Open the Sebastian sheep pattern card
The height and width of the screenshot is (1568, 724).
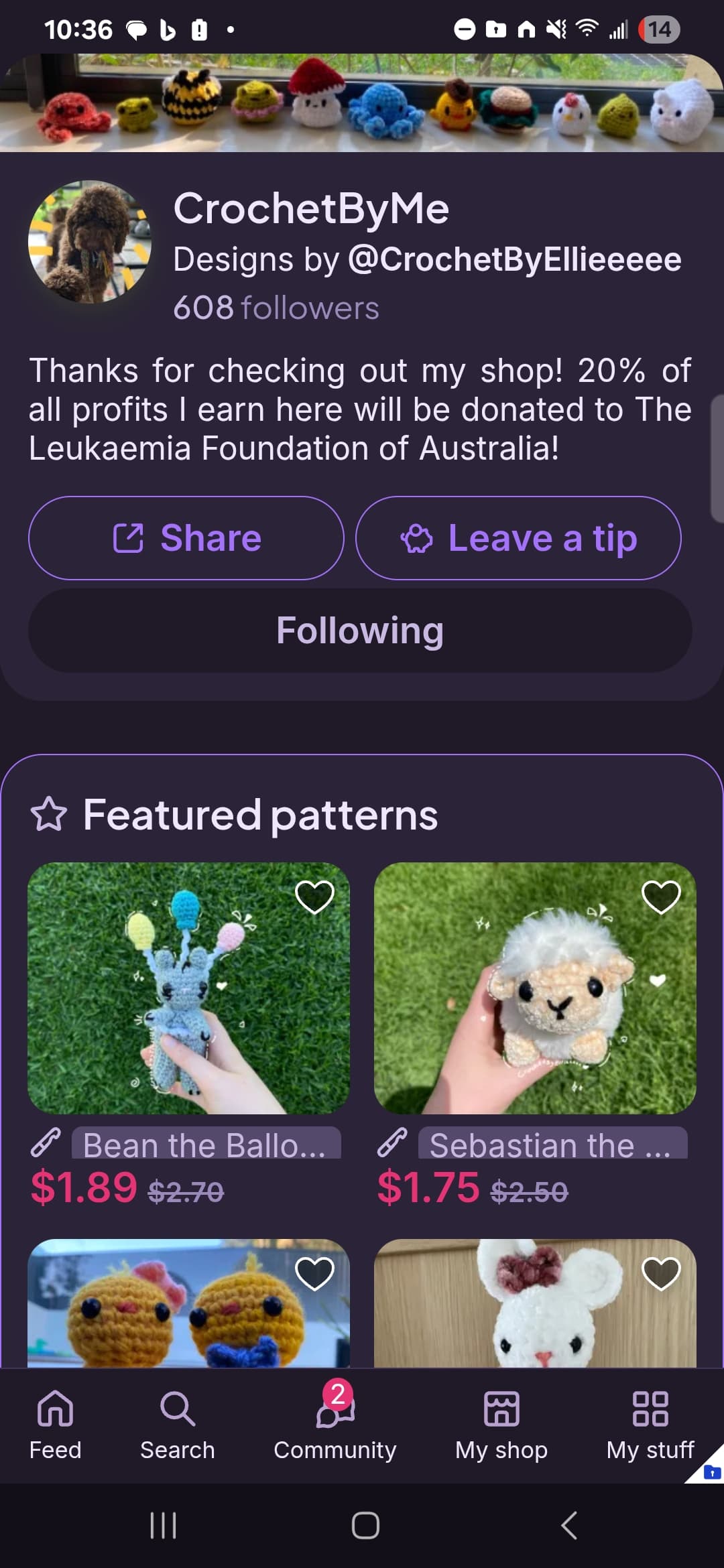pyautogui.click(x=534, y=988)
